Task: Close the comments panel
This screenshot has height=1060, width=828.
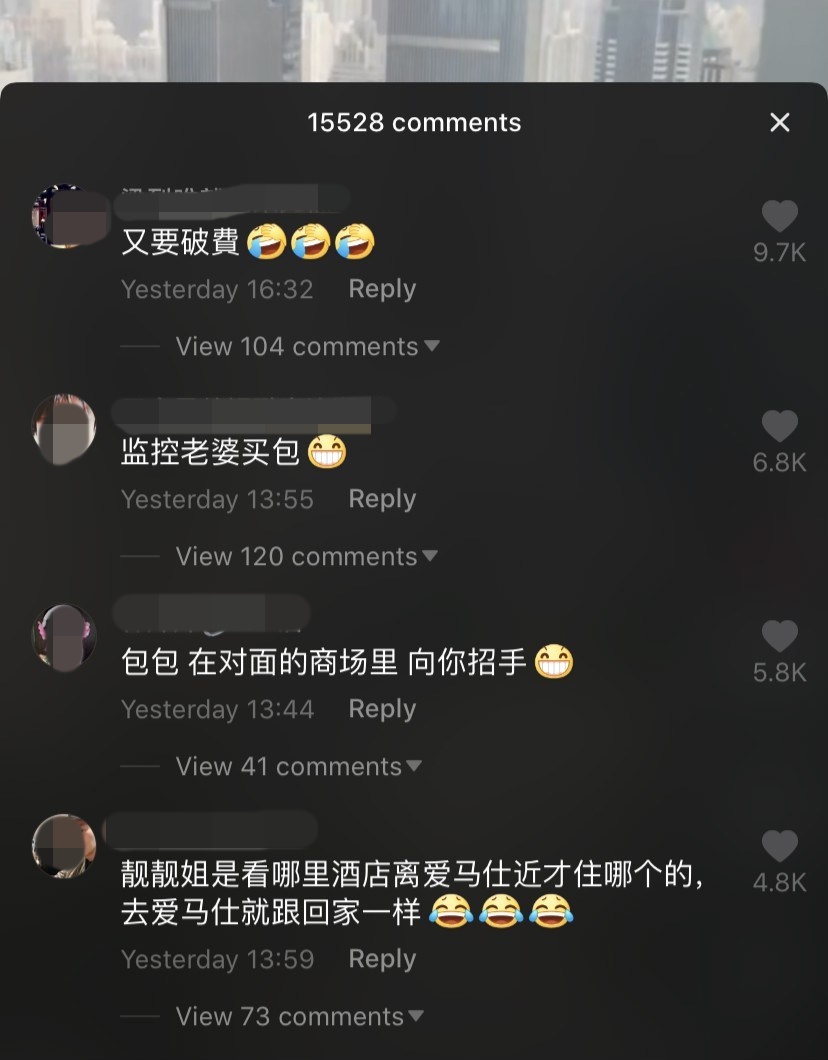Action: 780,122
